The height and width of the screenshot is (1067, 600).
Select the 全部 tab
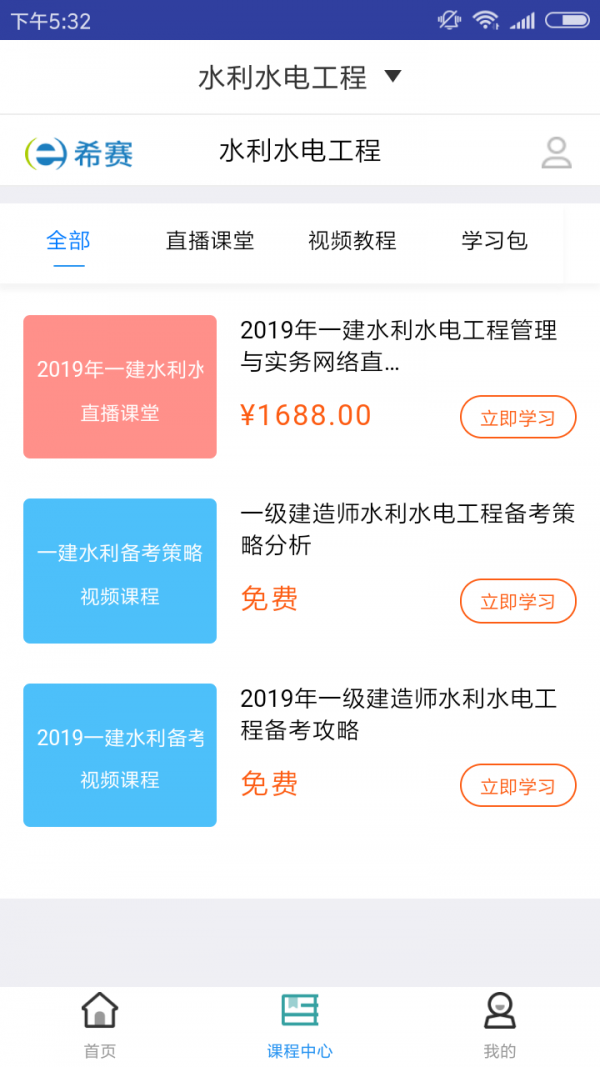pyautogui.click(x=68, y=240)
